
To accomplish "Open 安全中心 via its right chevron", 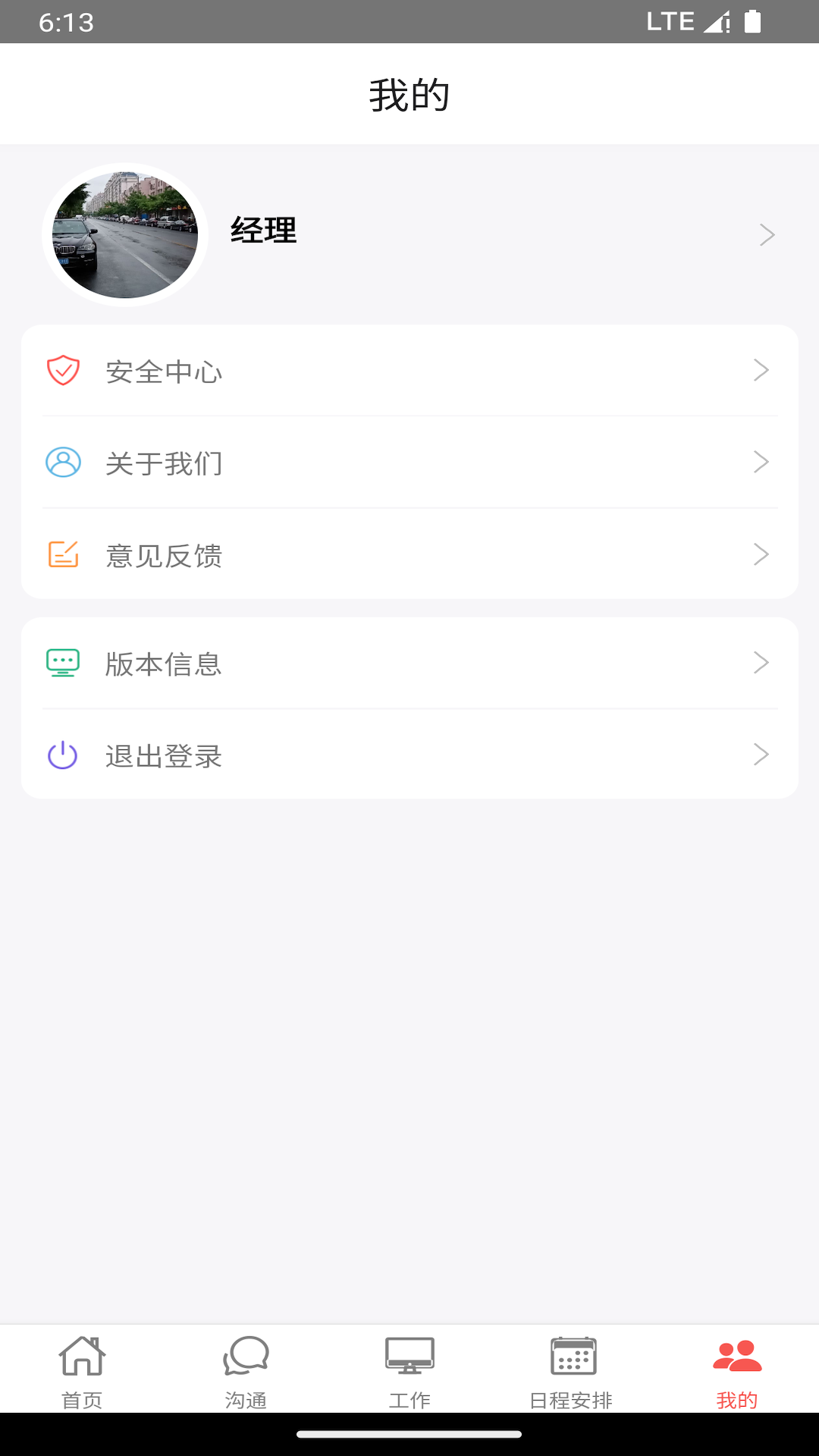I will tap(762, 371).
